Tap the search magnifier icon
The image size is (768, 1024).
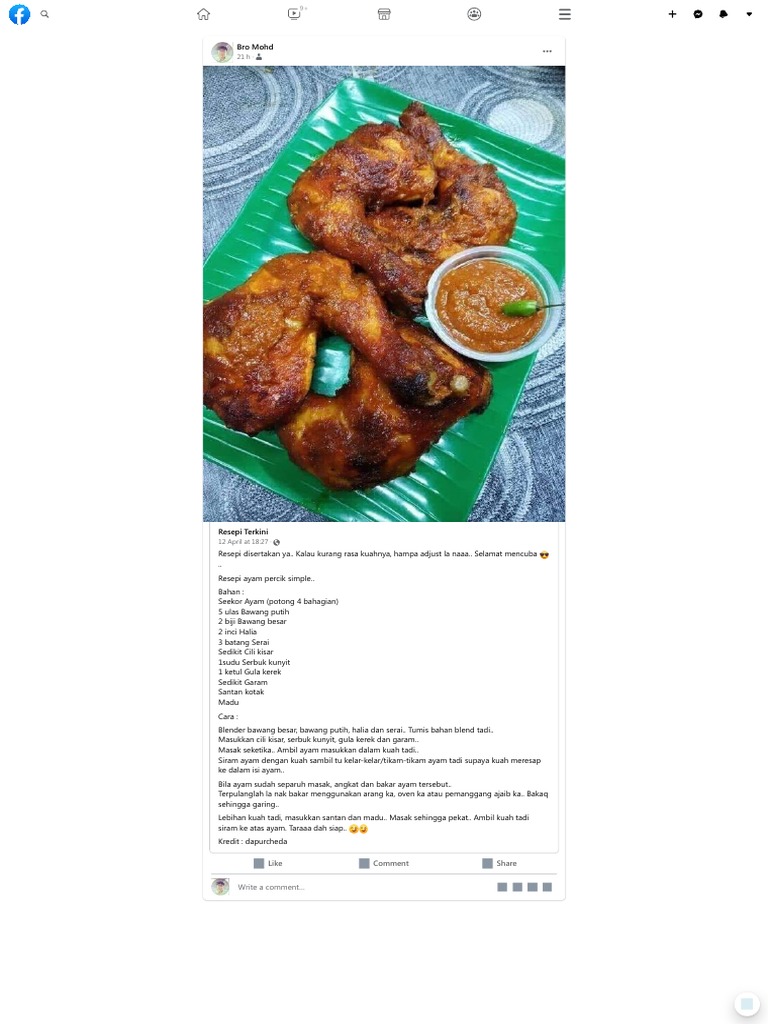[44, 14]
